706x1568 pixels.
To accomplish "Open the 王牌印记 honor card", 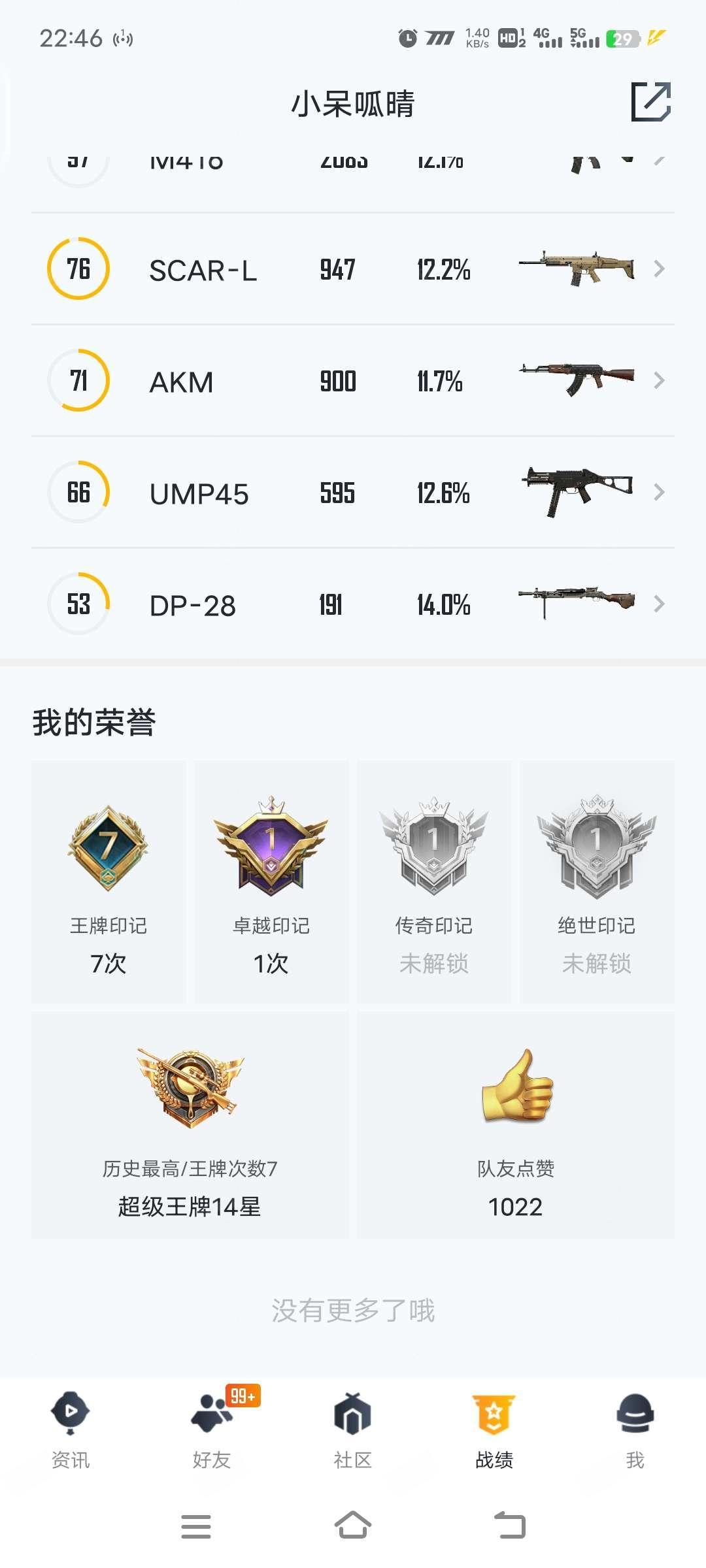I will pyautogui.click(x=109, y=882).
